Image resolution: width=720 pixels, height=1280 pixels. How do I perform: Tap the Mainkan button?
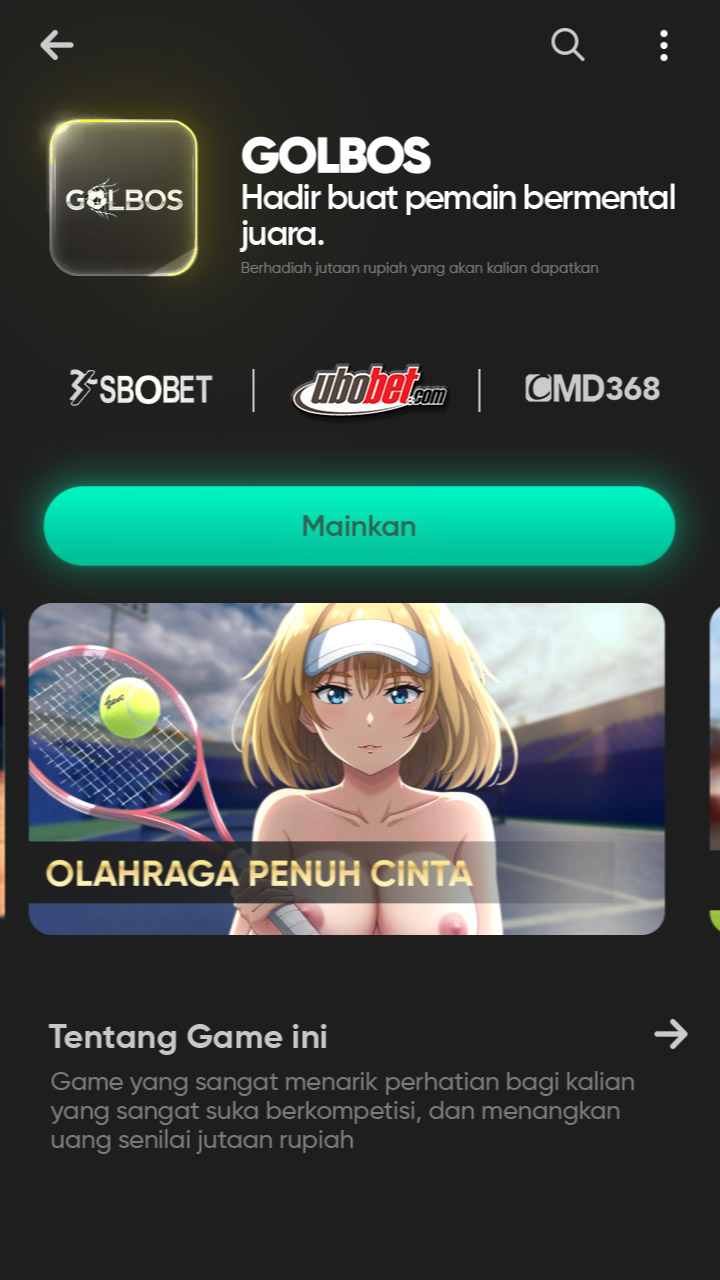(359, 526)
